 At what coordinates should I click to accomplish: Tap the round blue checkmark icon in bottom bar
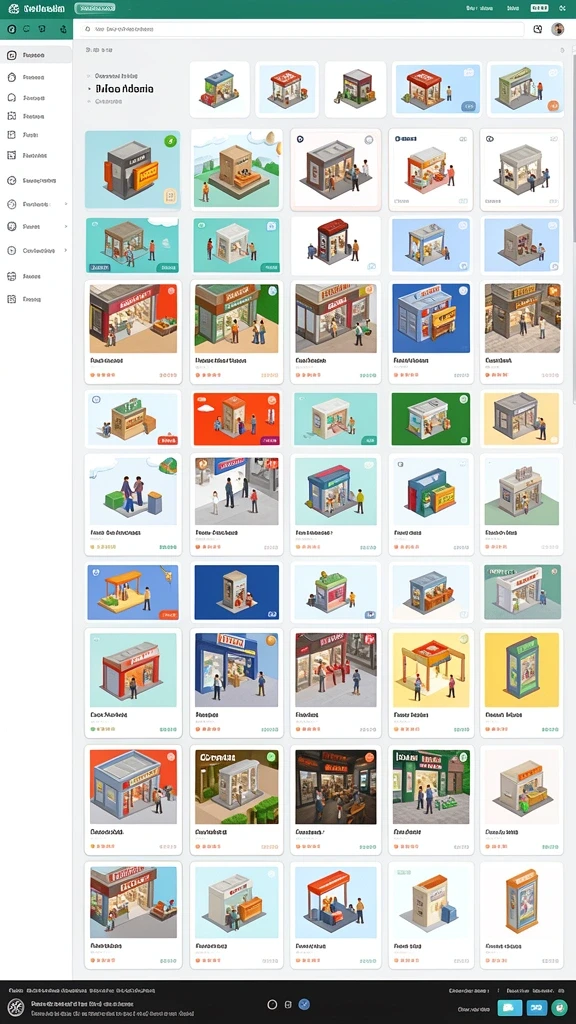(304, 1004)
